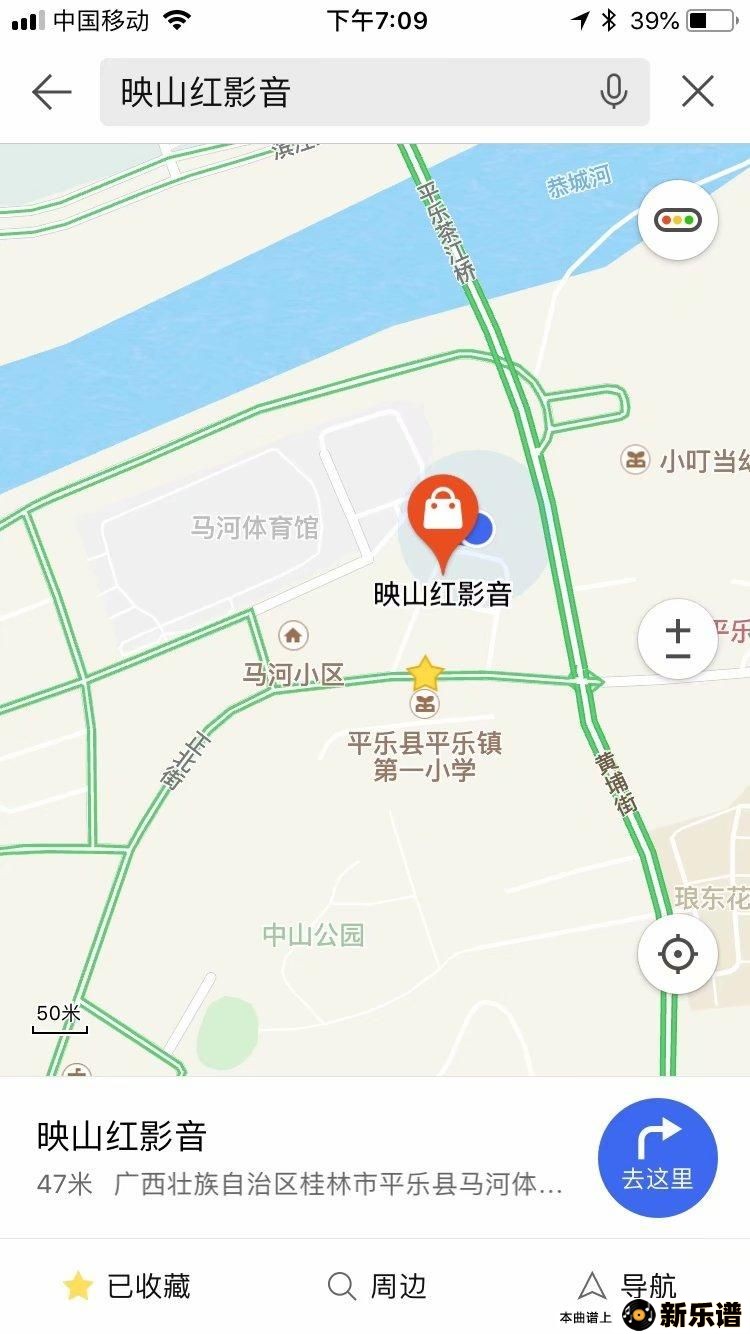Start voice search with the microphone

click(x=613, y=92)
